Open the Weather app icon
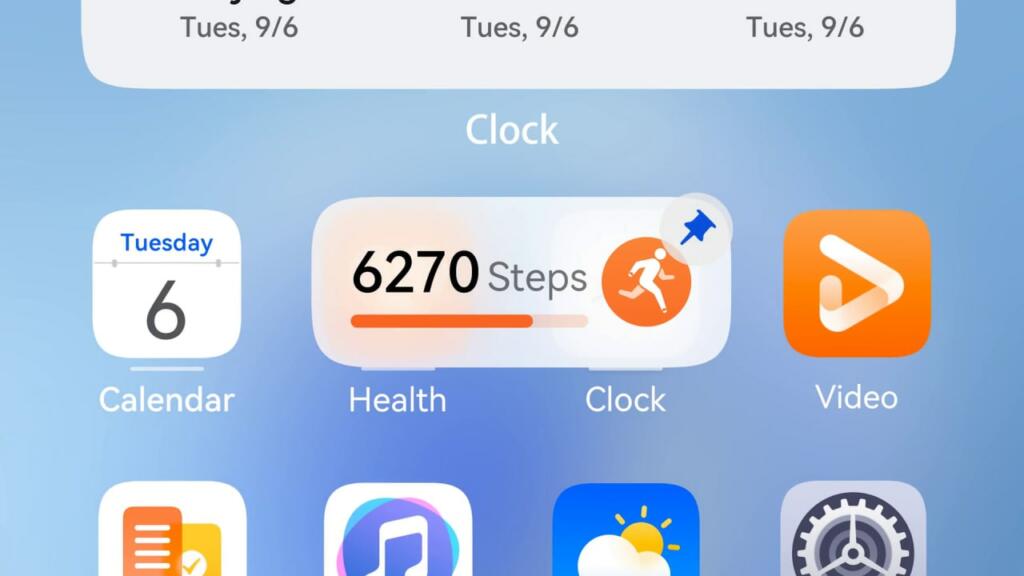 tap(626, 532)
